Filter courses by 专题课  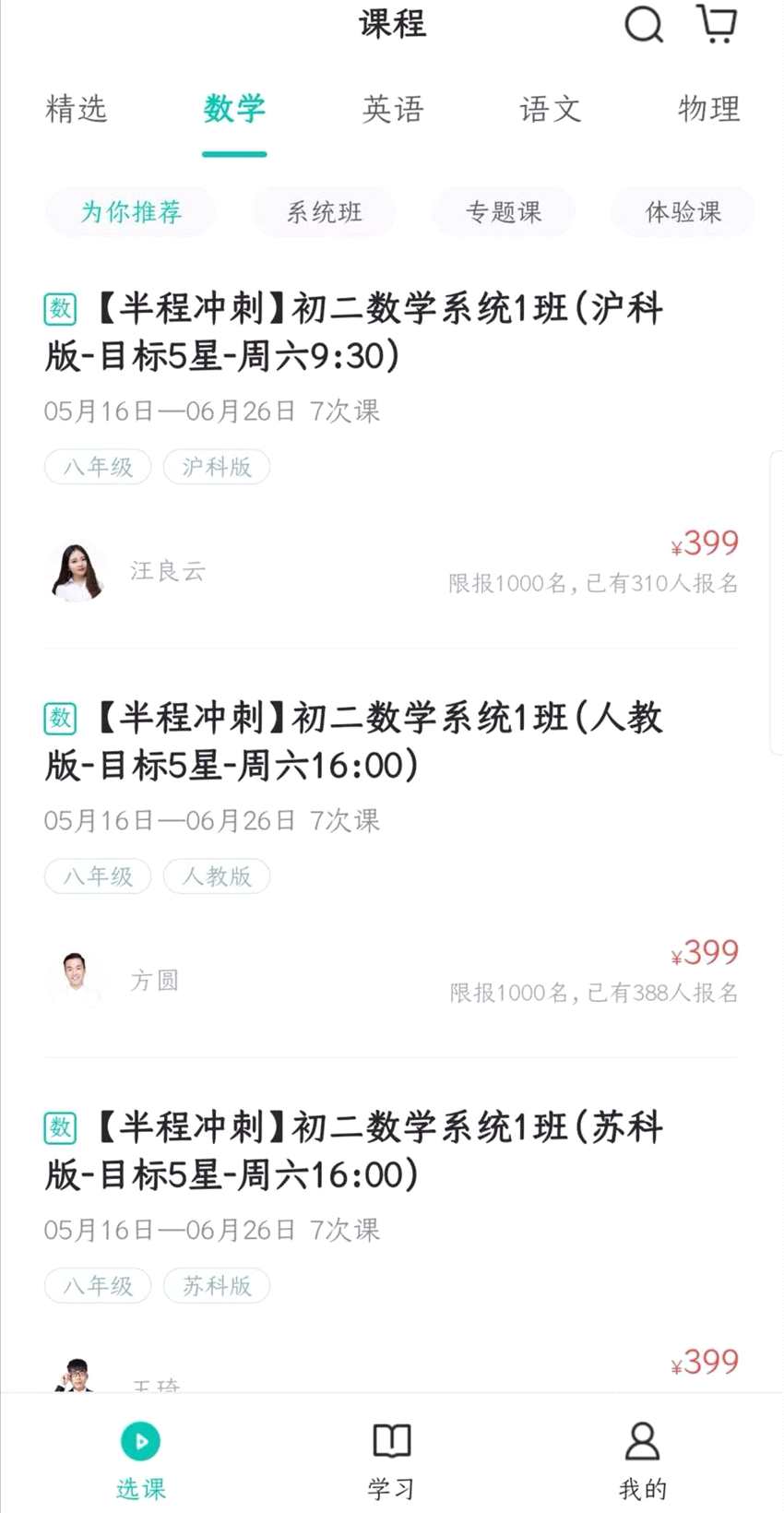(x=504, y=212)
